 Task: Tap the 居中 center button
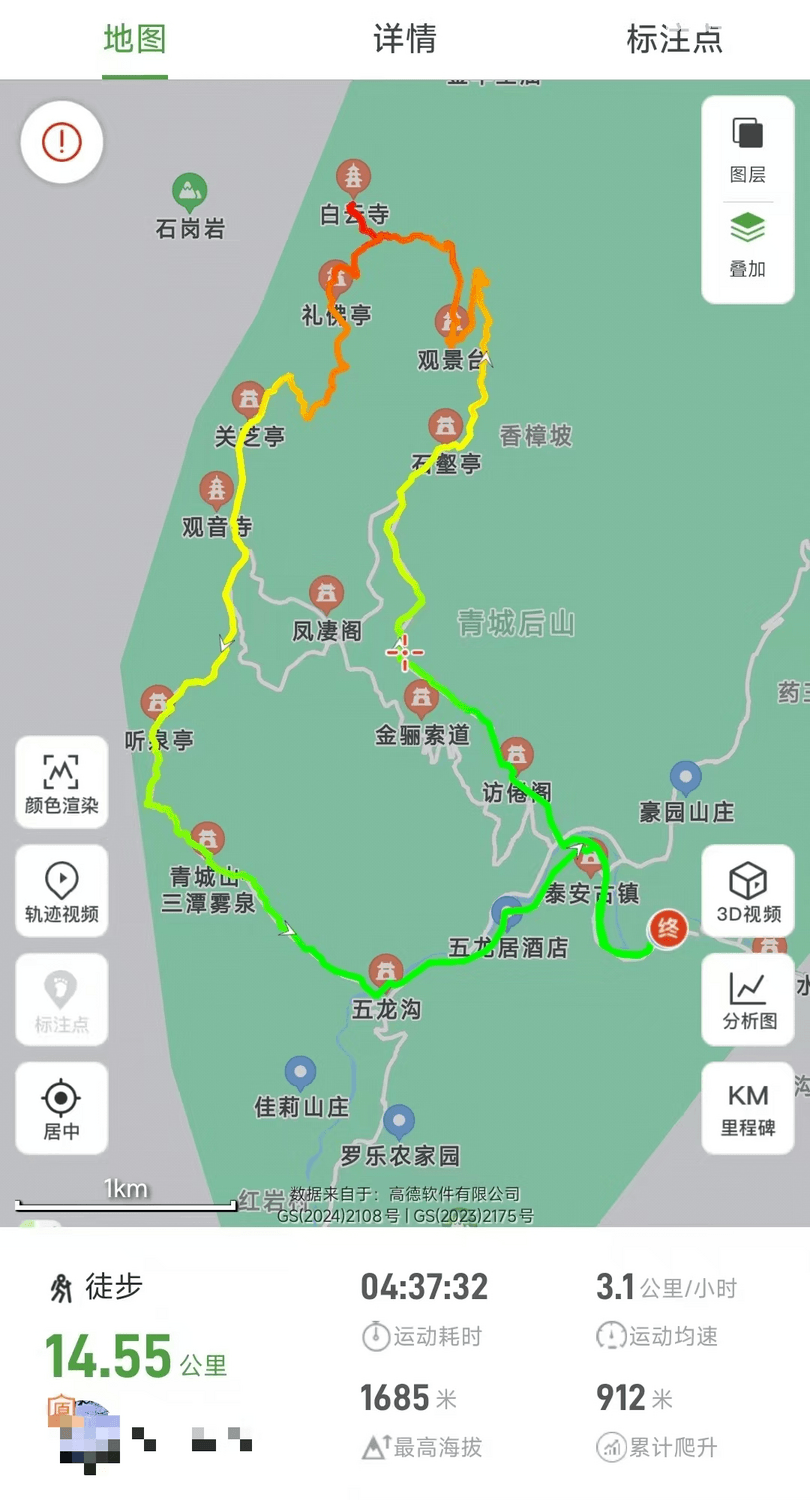62,1108
